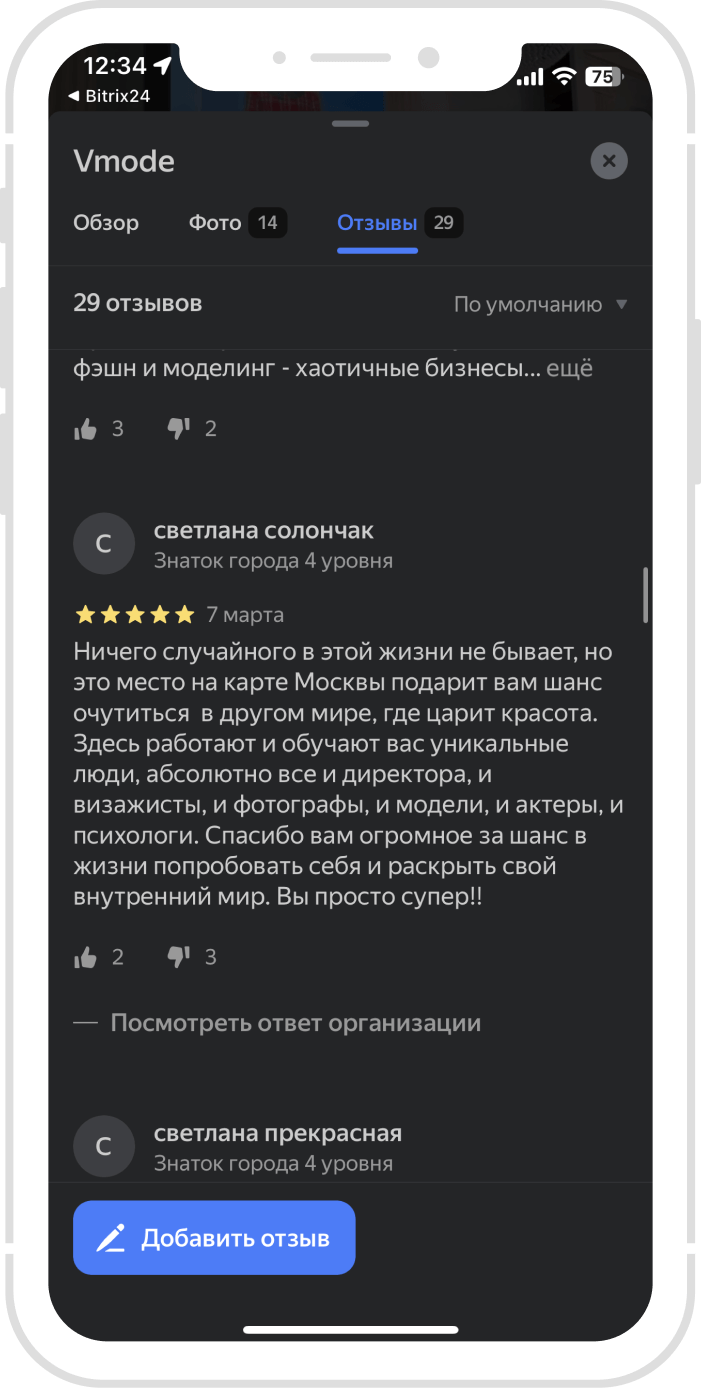This screenshot has width=701, height=1388.
Task: Return to Bitrix24 via status bar link
Action: tap(108, 95)
